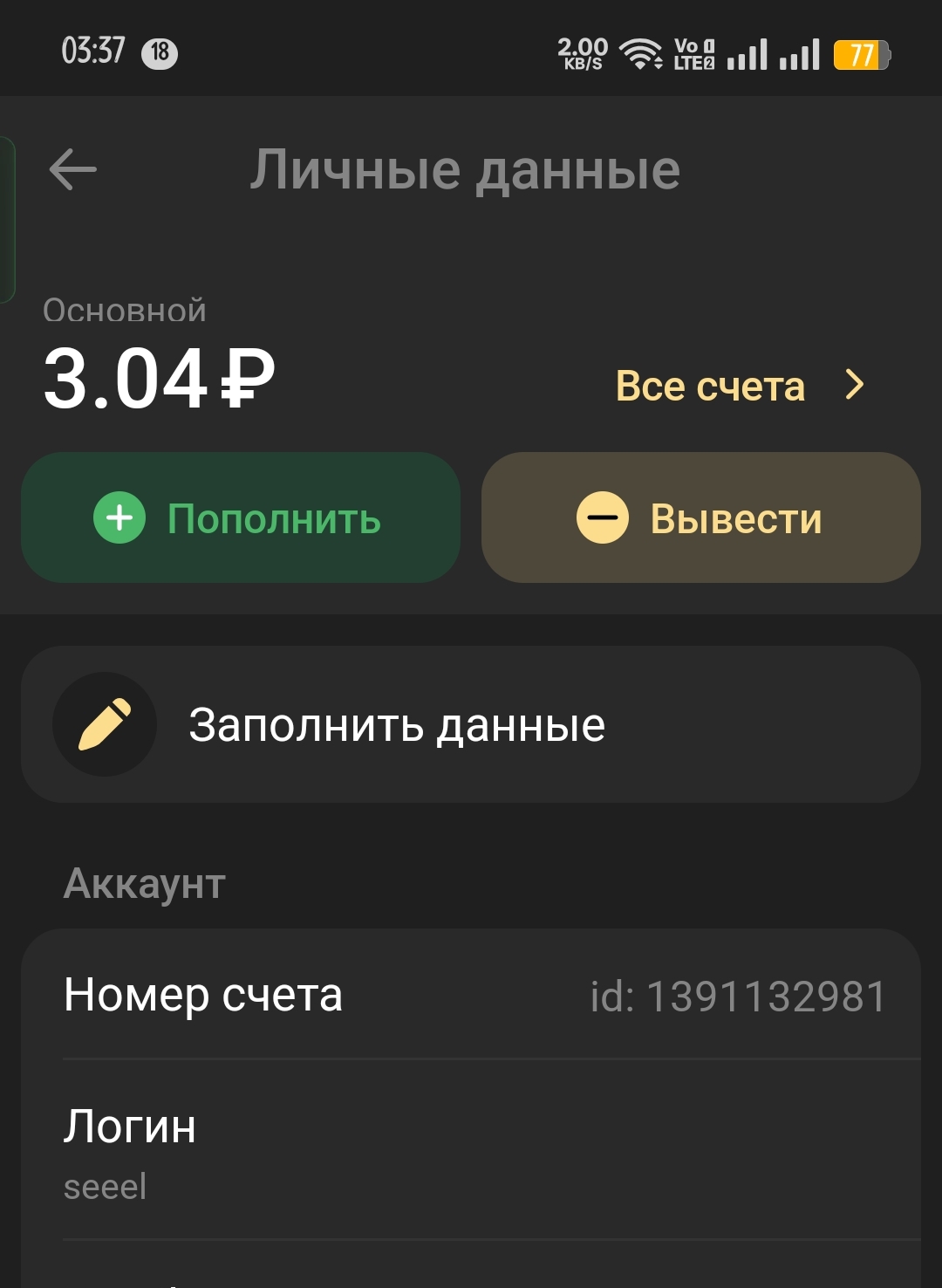Tap the Вывести withdraw button

[x=701, y=517]
